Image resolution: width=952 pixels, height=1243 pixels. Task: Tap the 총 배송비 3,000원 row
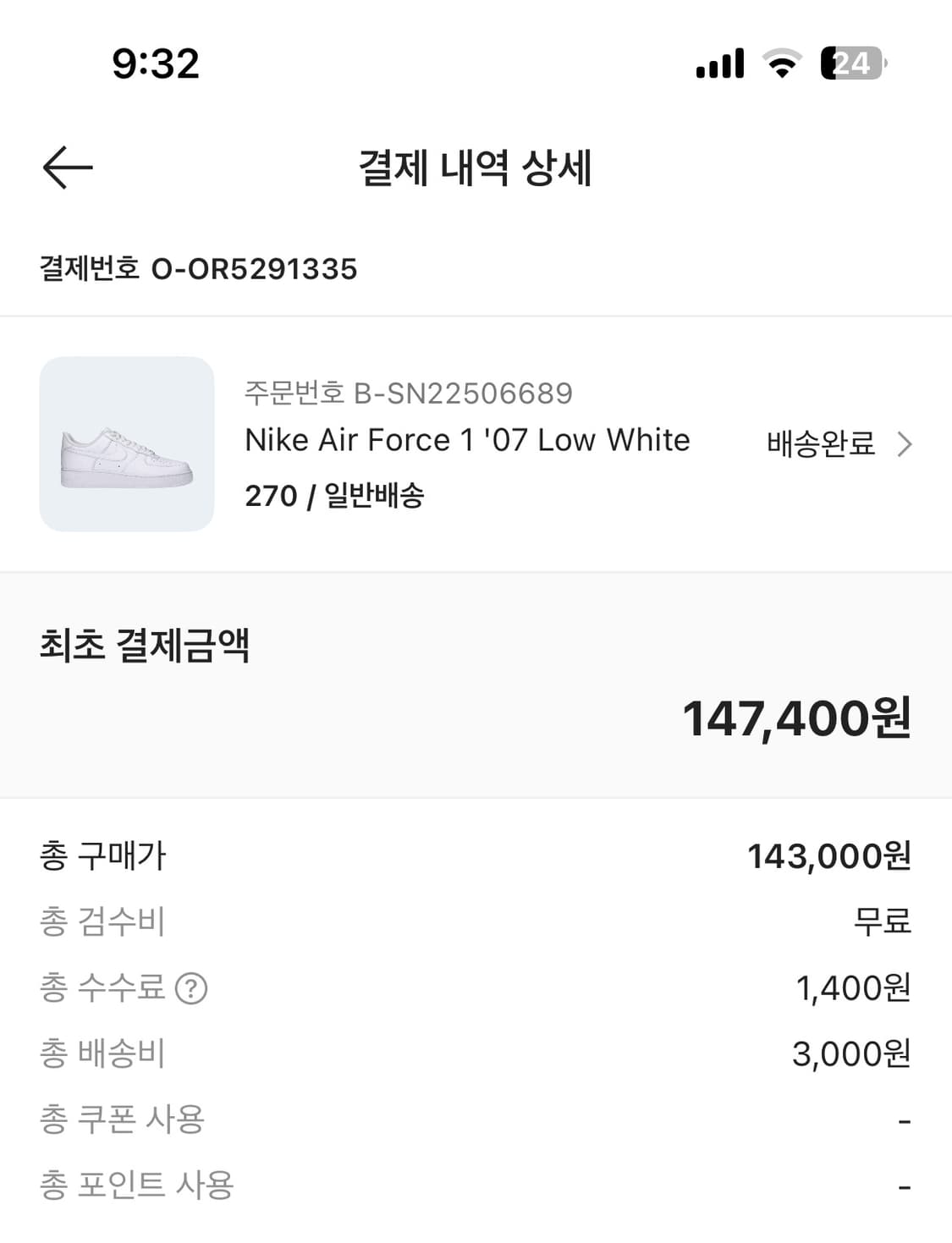tap(476, 1053)
